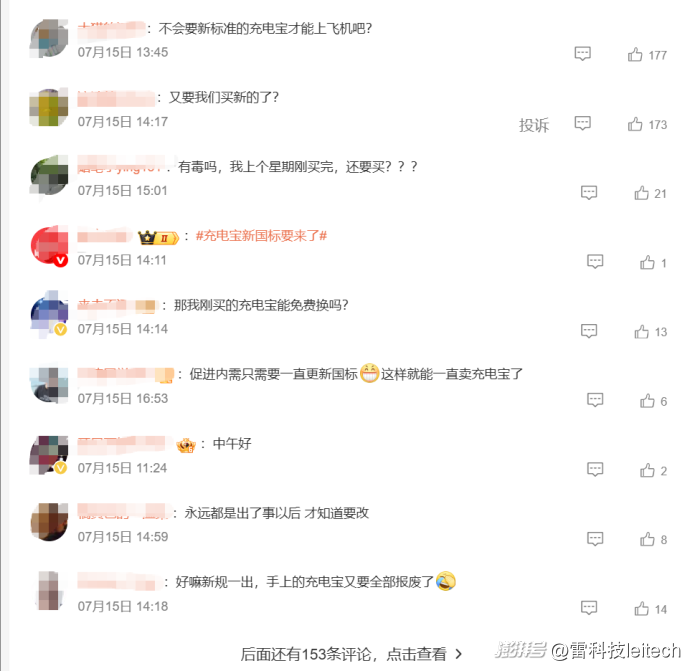Like the comment 永远都是出了事以后才知道要改
Image resolution: width=690 pixels, height=671 pixels.
(647, 539)
